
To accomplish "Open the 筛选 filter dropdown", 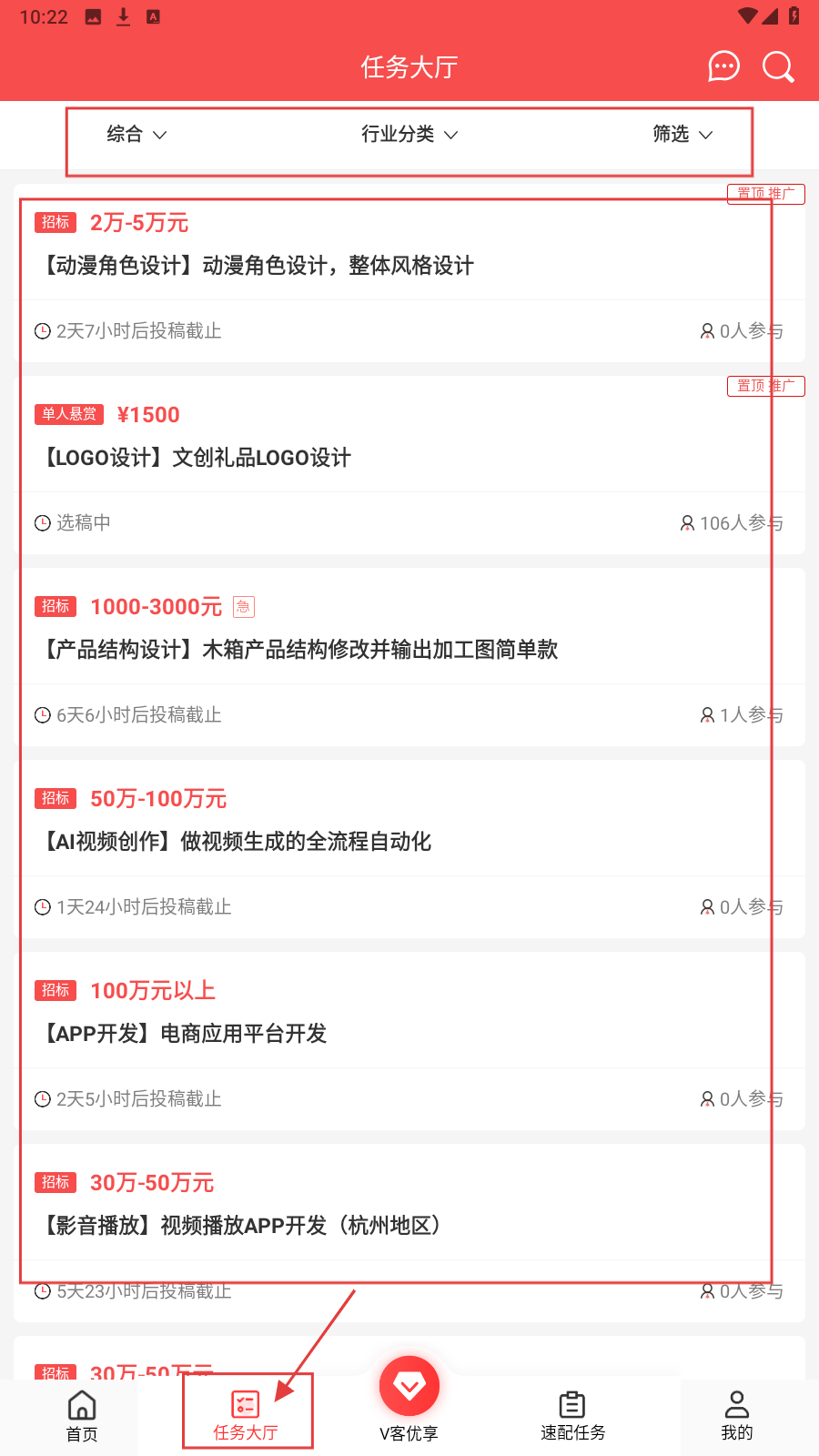I will pos(682,135).
